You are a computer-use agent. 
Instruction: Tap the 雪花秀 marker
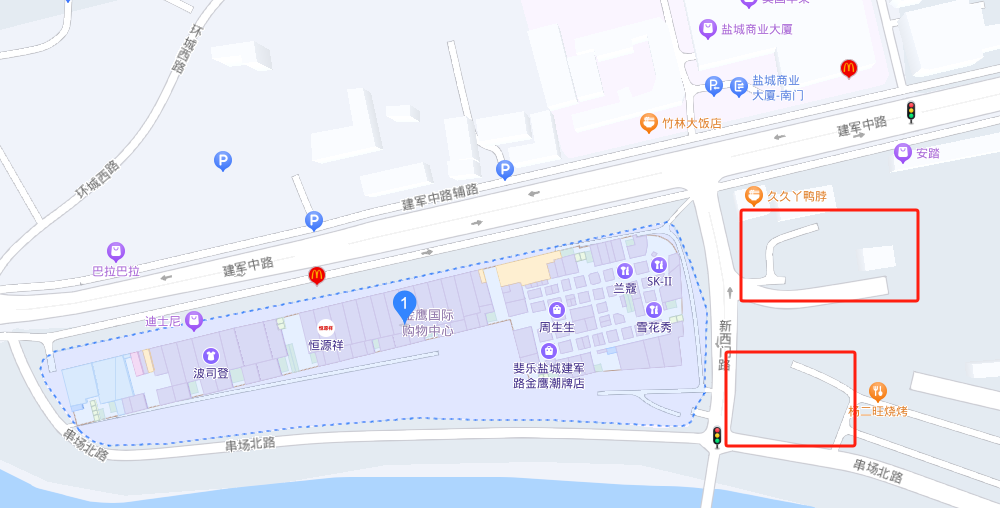[x=654, y=310]
